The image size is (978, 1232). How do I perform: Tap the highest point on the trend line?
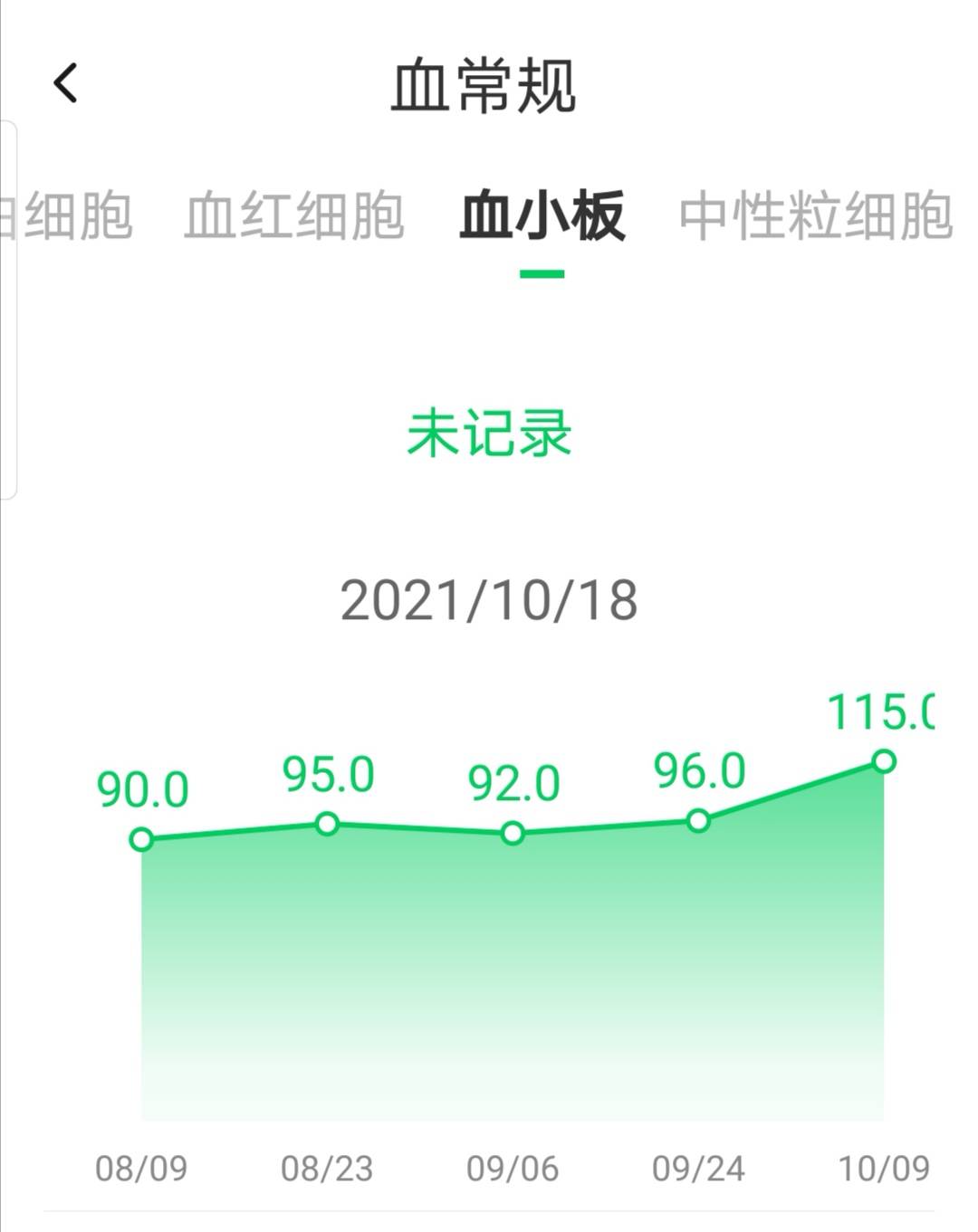[x=882, y=762]
